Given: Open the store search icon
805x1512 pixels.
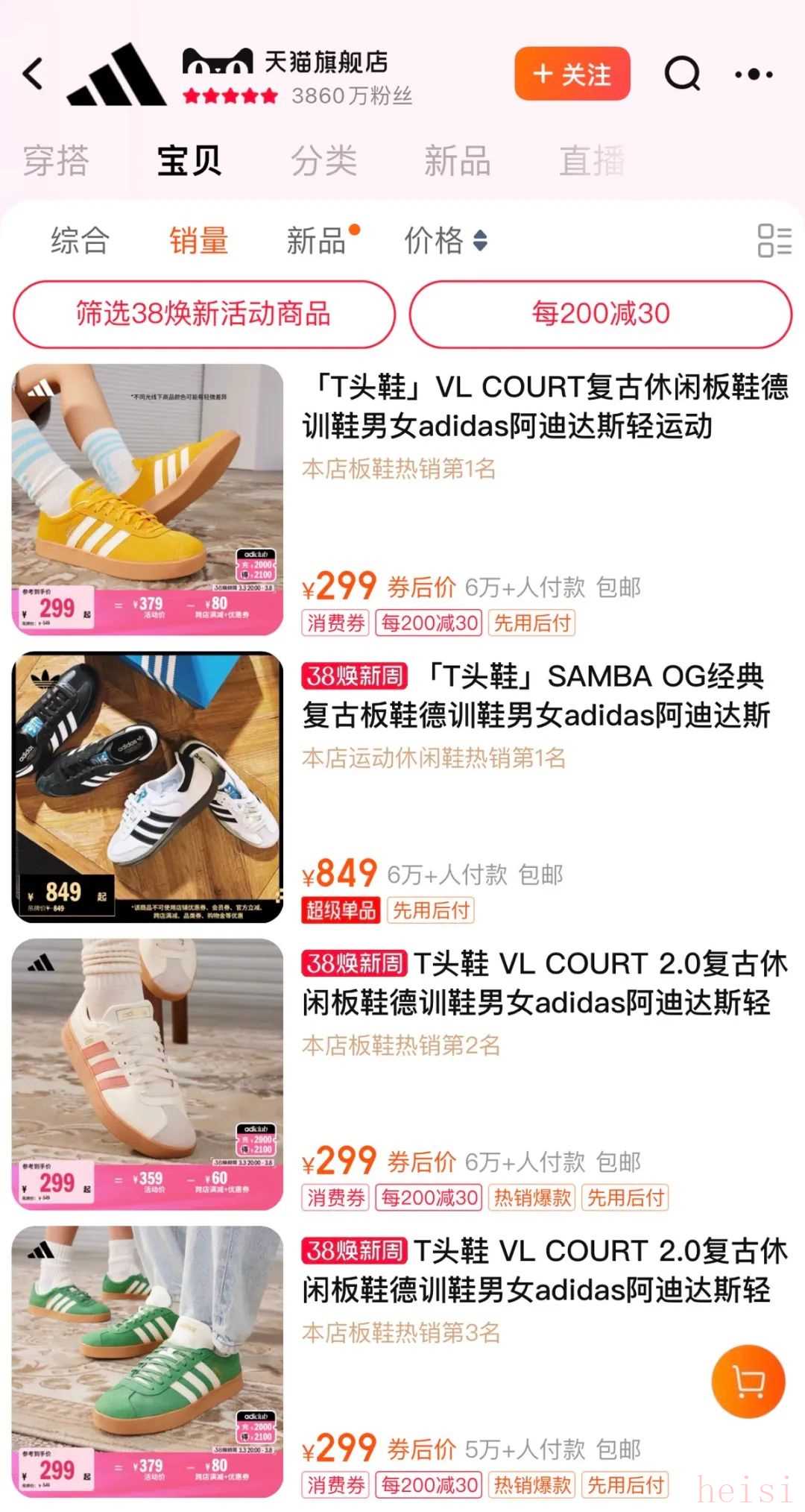Looking at the screenshot, I should point(682,74).
